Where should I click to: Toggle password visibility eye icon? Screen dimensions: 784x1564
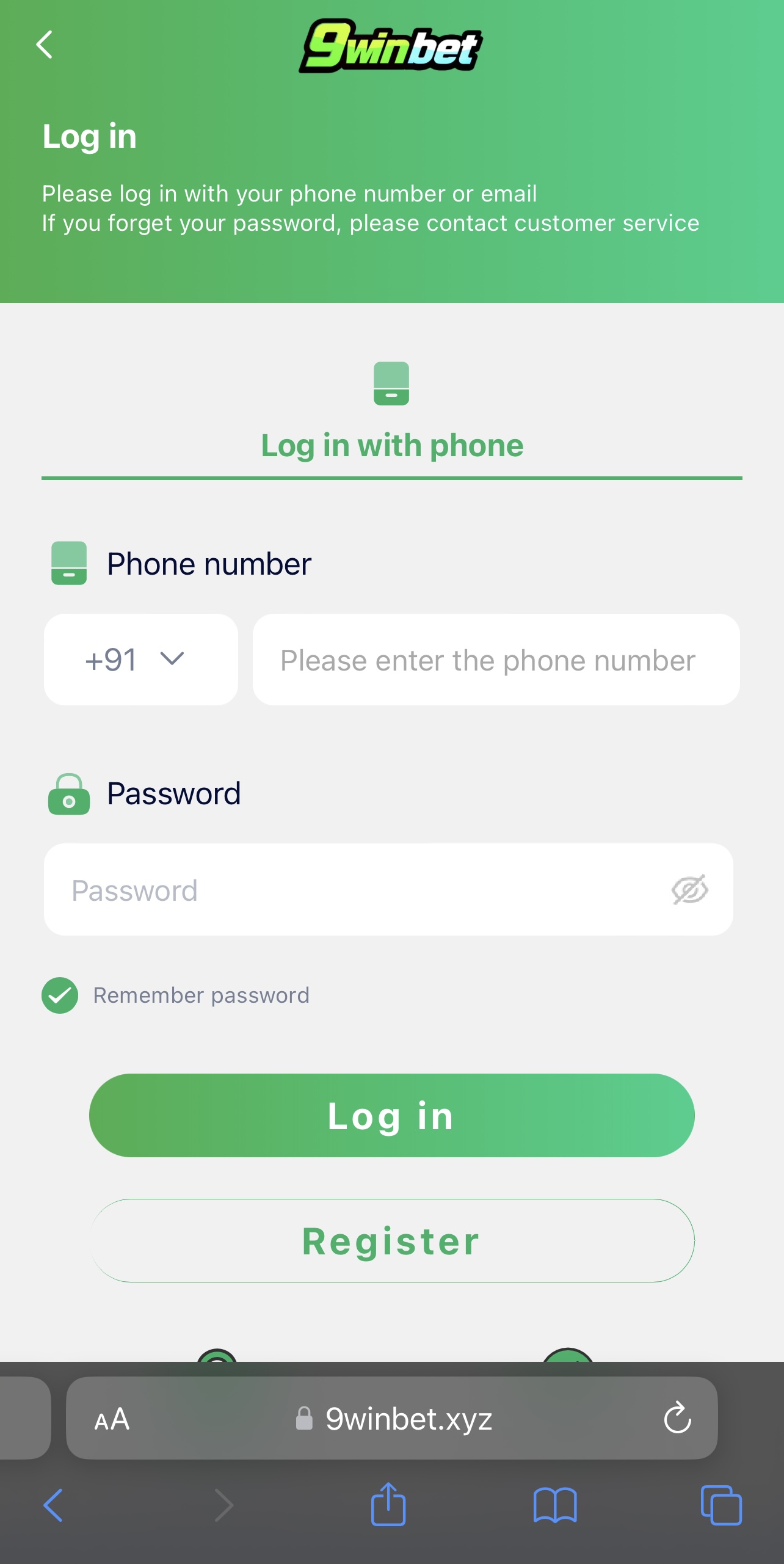(689, 889)
